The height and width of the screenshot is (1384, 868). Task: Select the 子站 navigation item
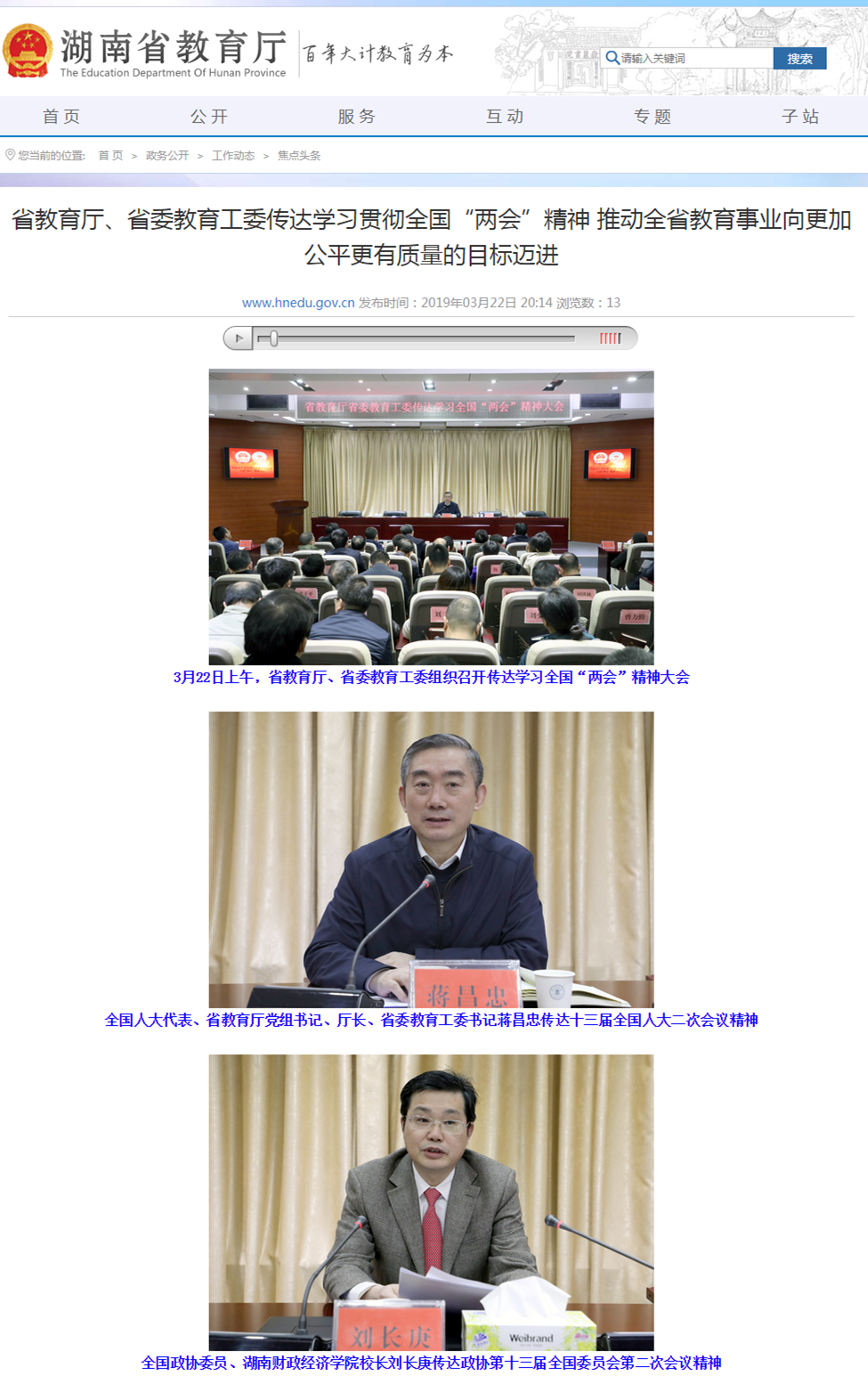tap(798, 116)
